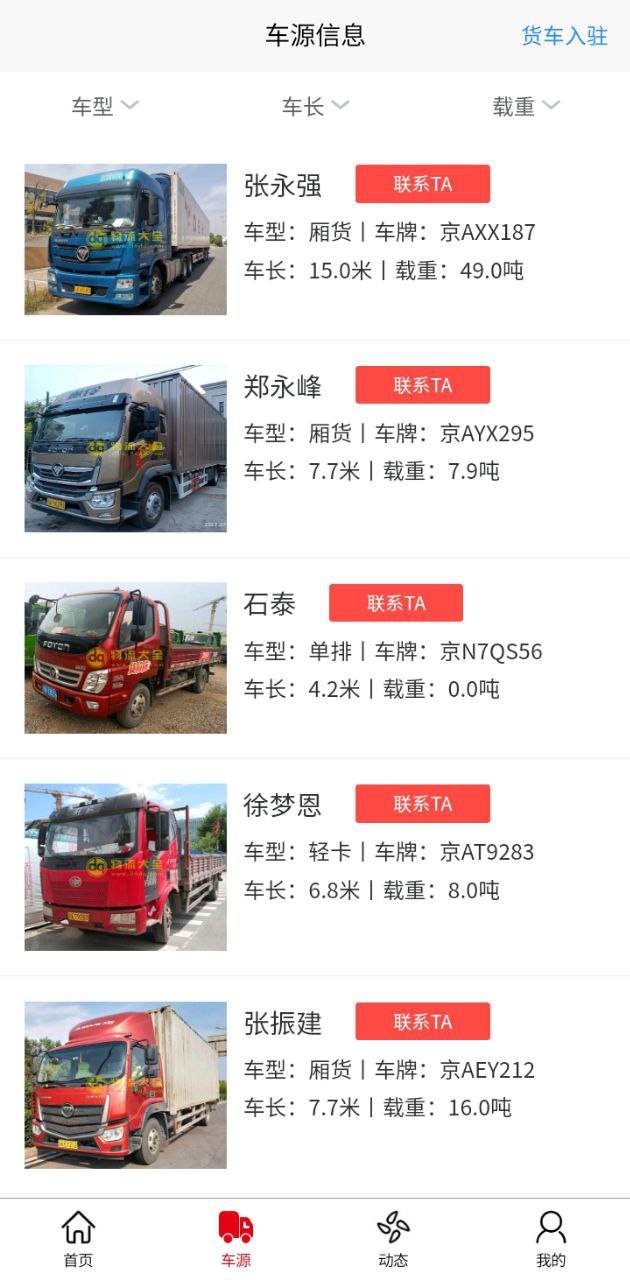
Task: Switch to the 动态 tab
Action: click(393, 1239)
